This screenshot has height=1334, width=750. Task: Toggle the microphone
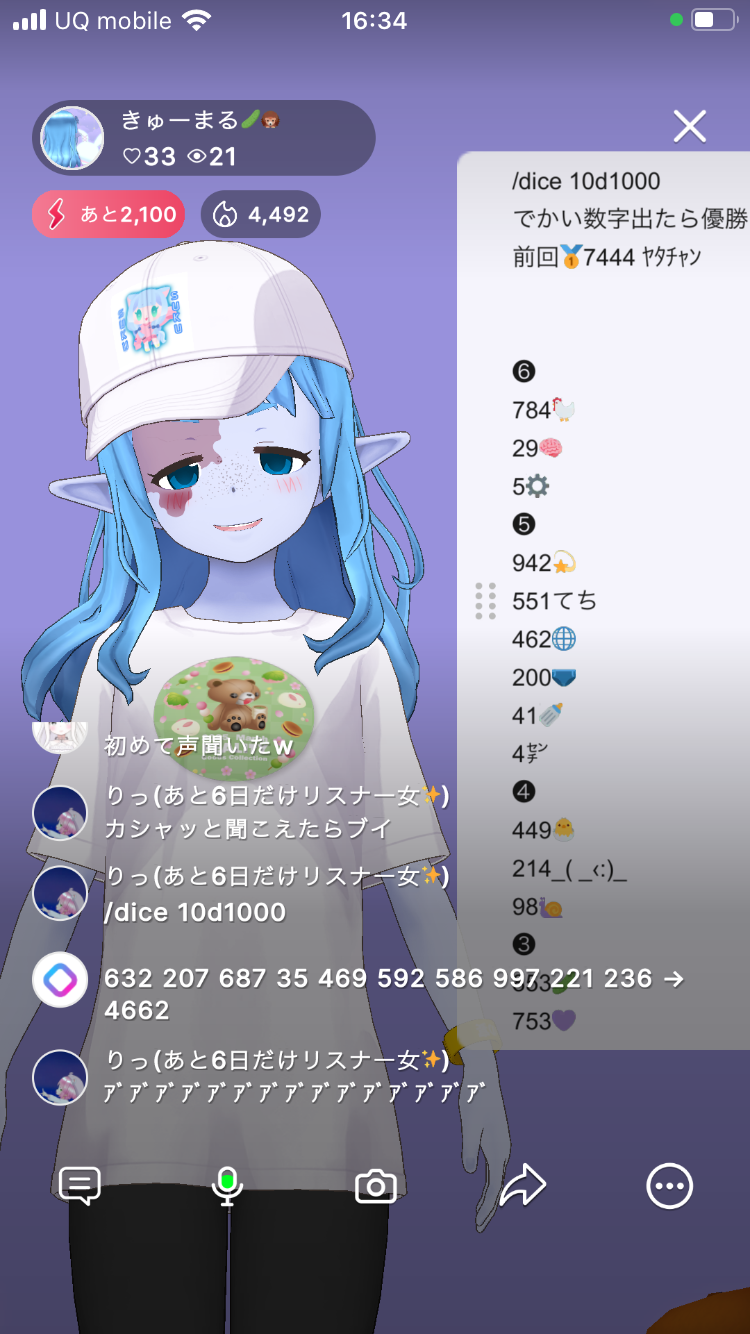[228, 1186]
